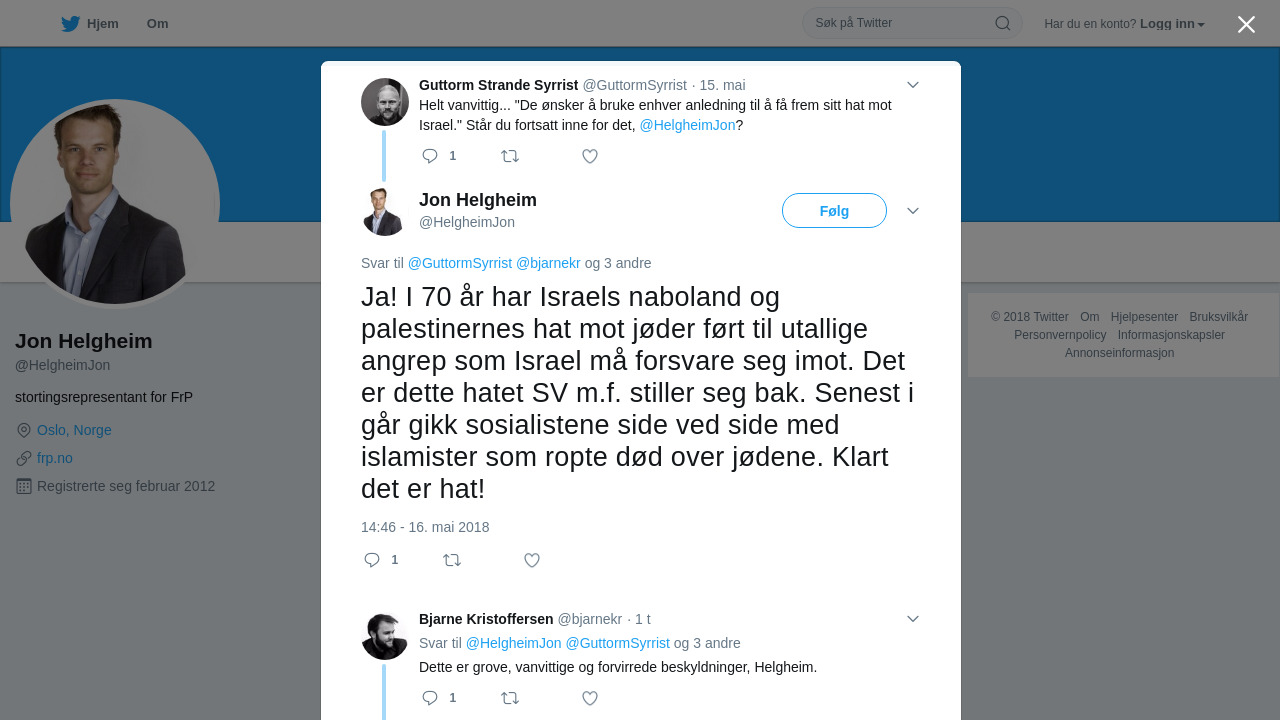Open the Om page in header
This screenshot has height=720, width=1280.
click(x=157, y=24)
